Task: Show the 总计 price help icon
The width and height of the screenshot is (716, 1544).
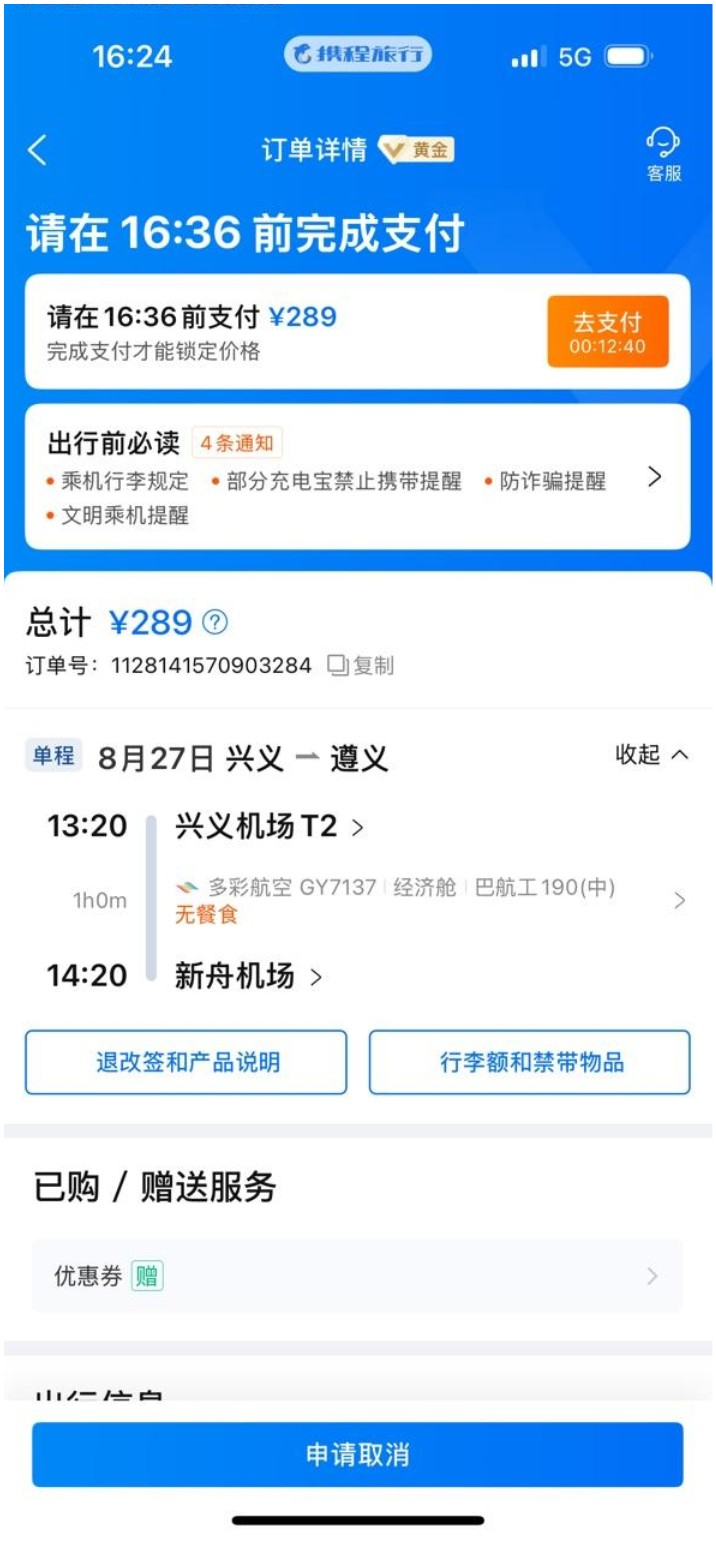Action: click(215, 623)
